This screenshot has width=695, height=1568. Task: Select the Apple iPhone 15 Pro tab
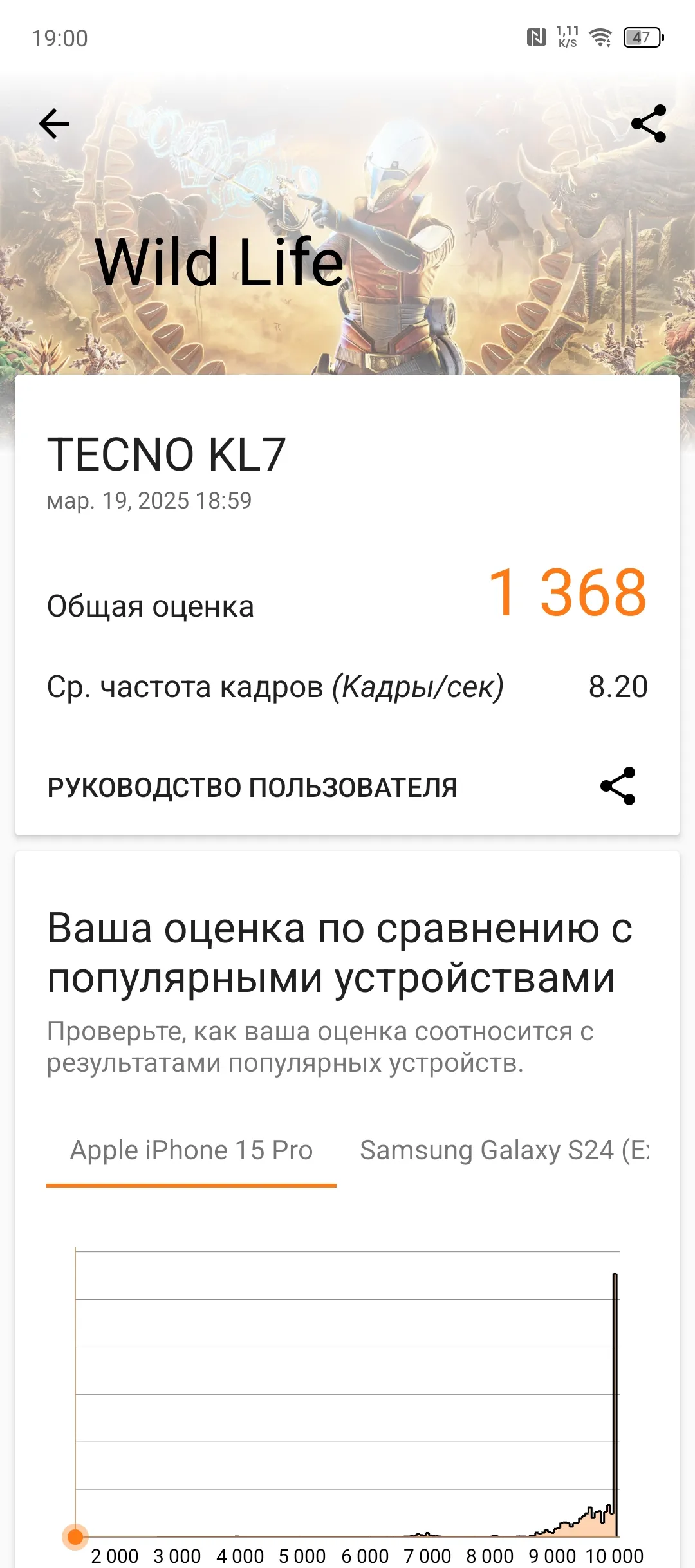tap(191, 1151)
